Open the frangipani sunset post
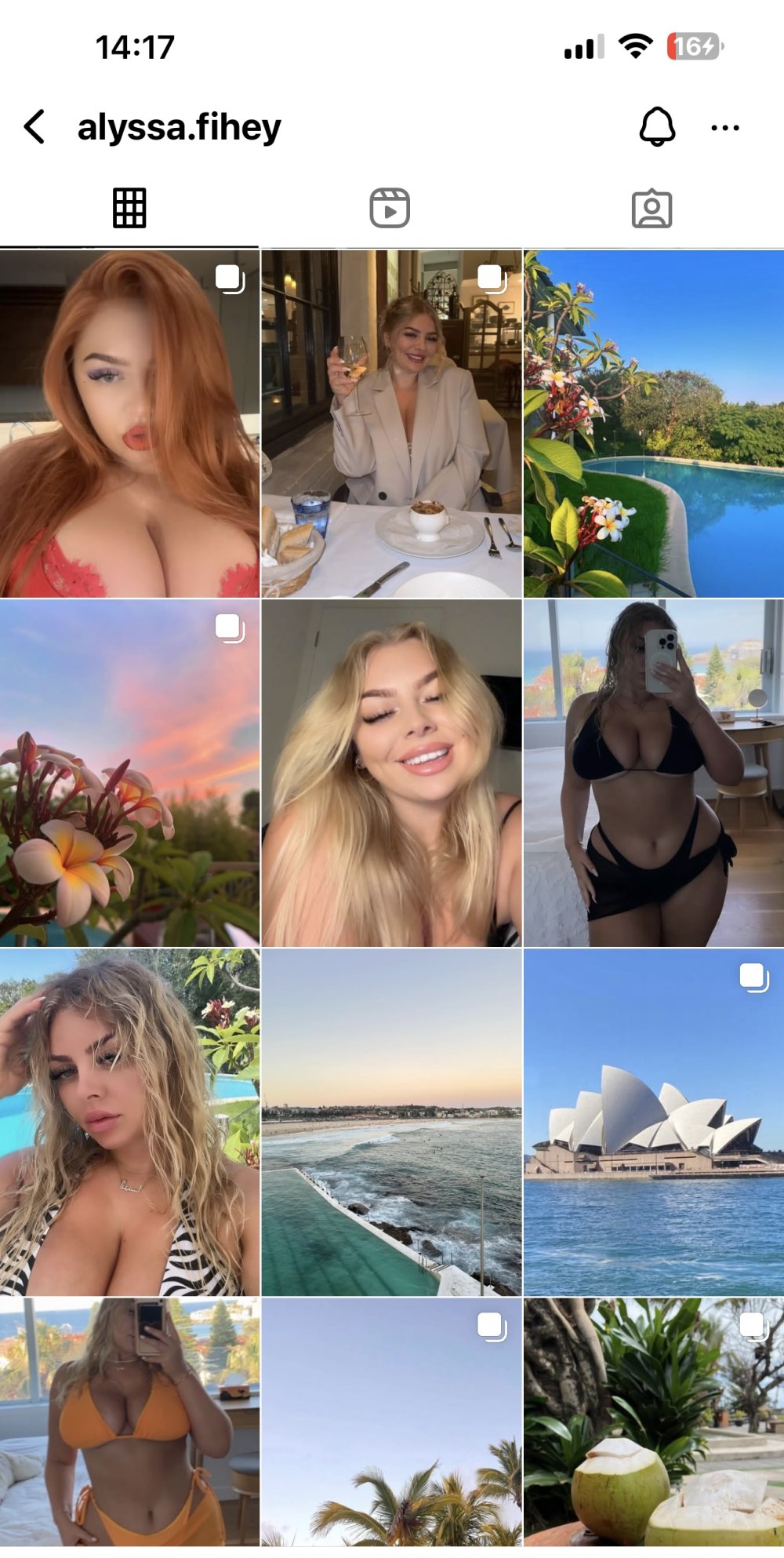Screen dimensions: 784x1558 point(129,773)
